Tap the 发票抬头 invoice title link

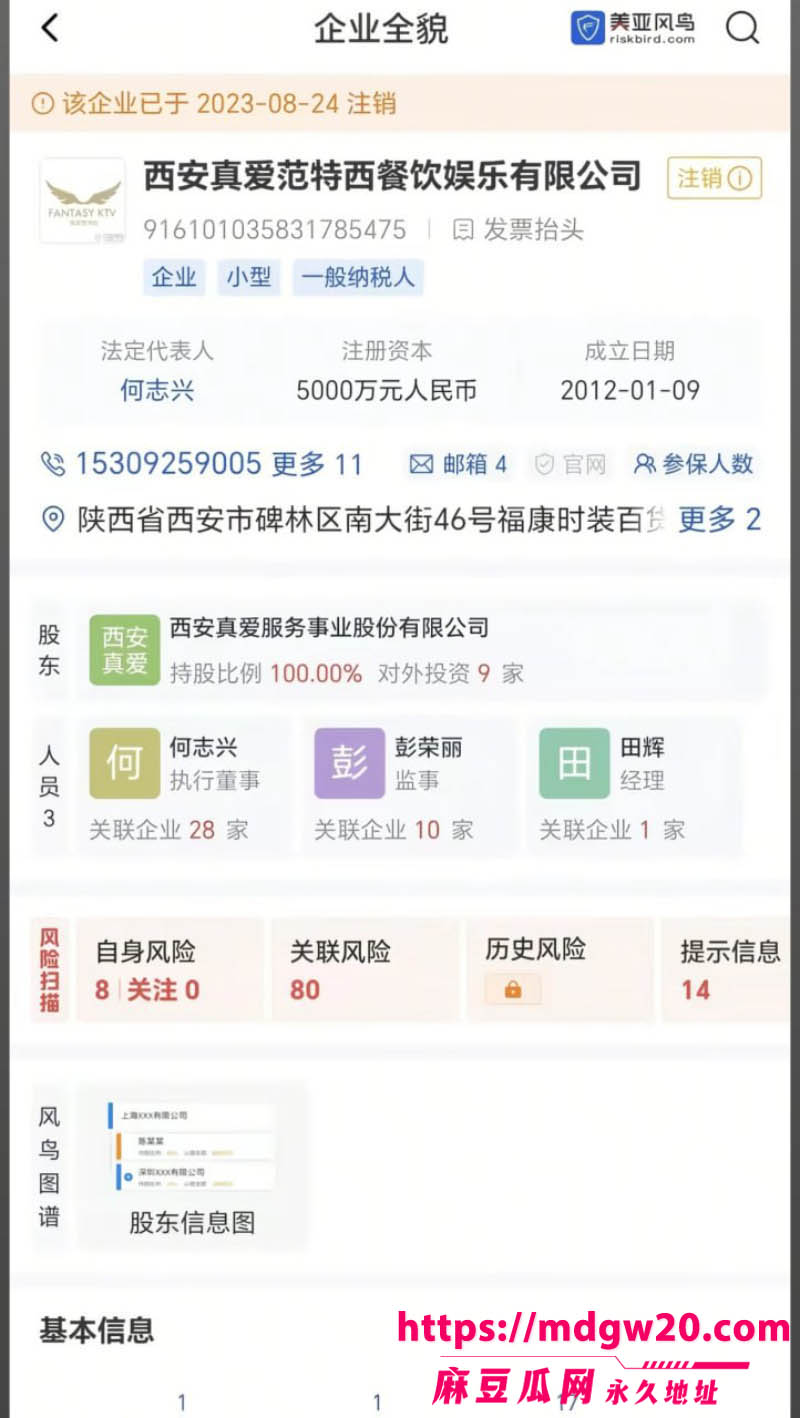(x=518, y=230)
